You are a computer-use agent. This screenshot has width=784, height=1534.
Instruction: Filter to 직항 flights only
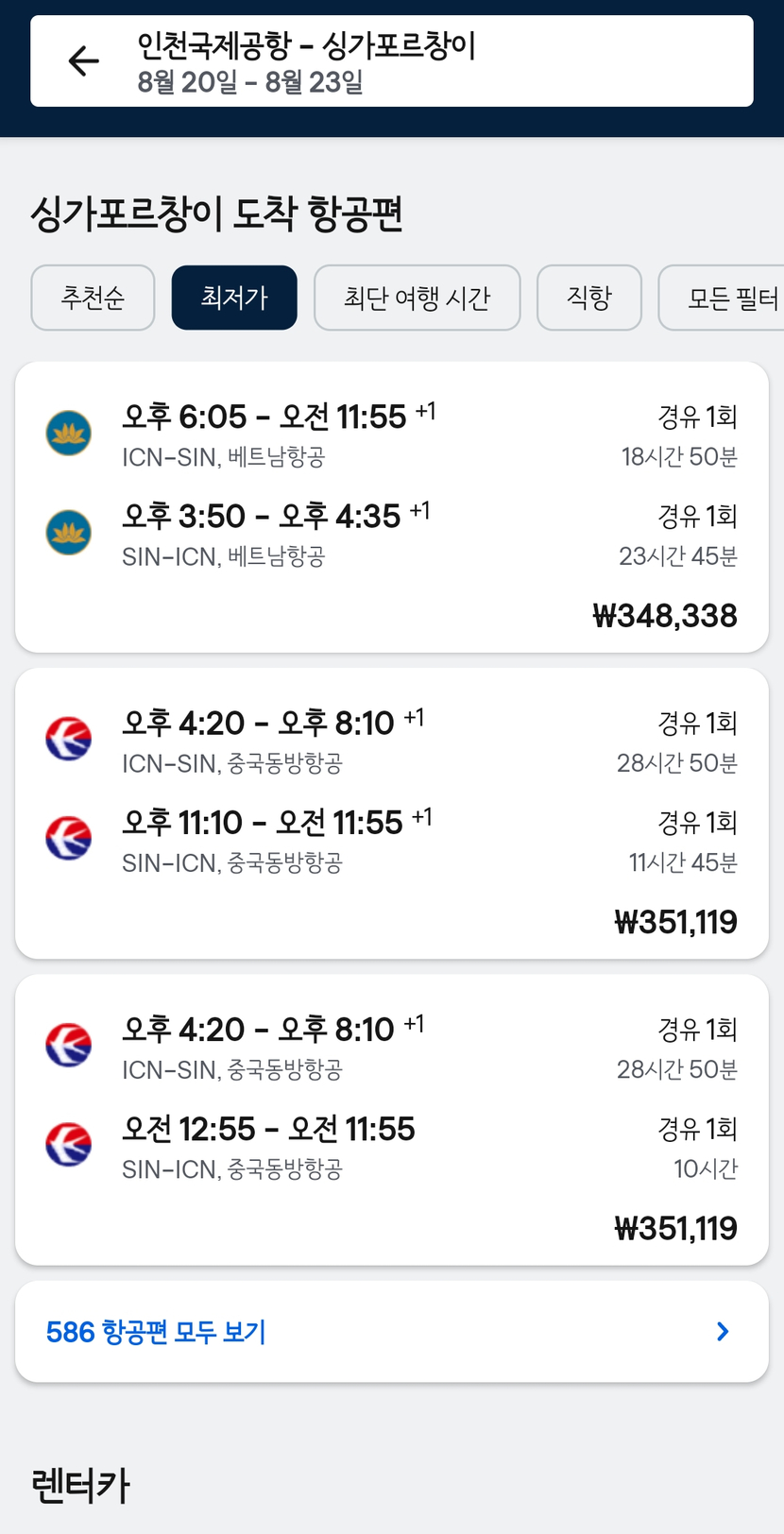point(589,298)
